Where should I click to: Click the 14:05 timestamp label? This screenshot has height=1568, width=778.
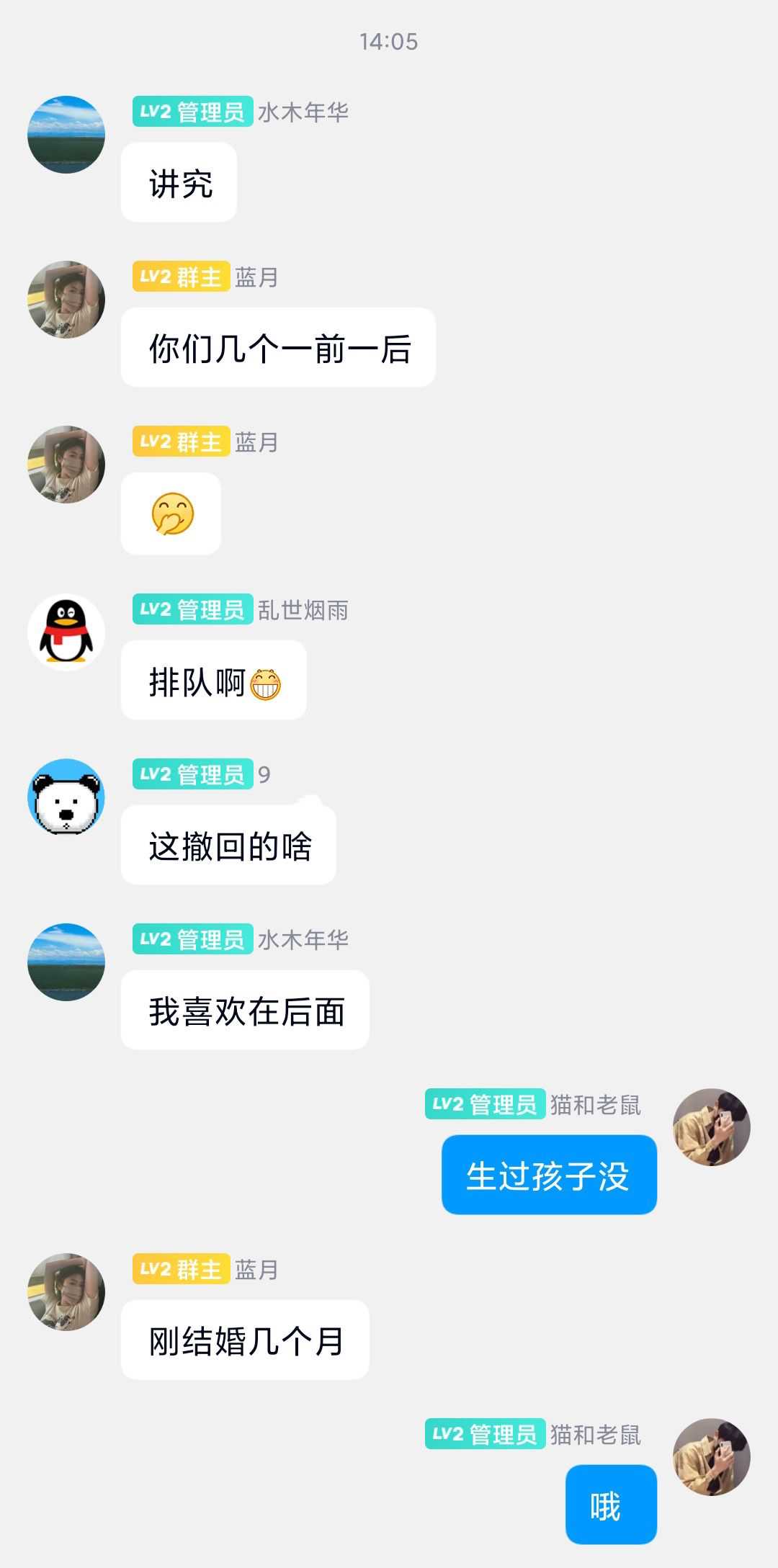(x=388, y=41)
